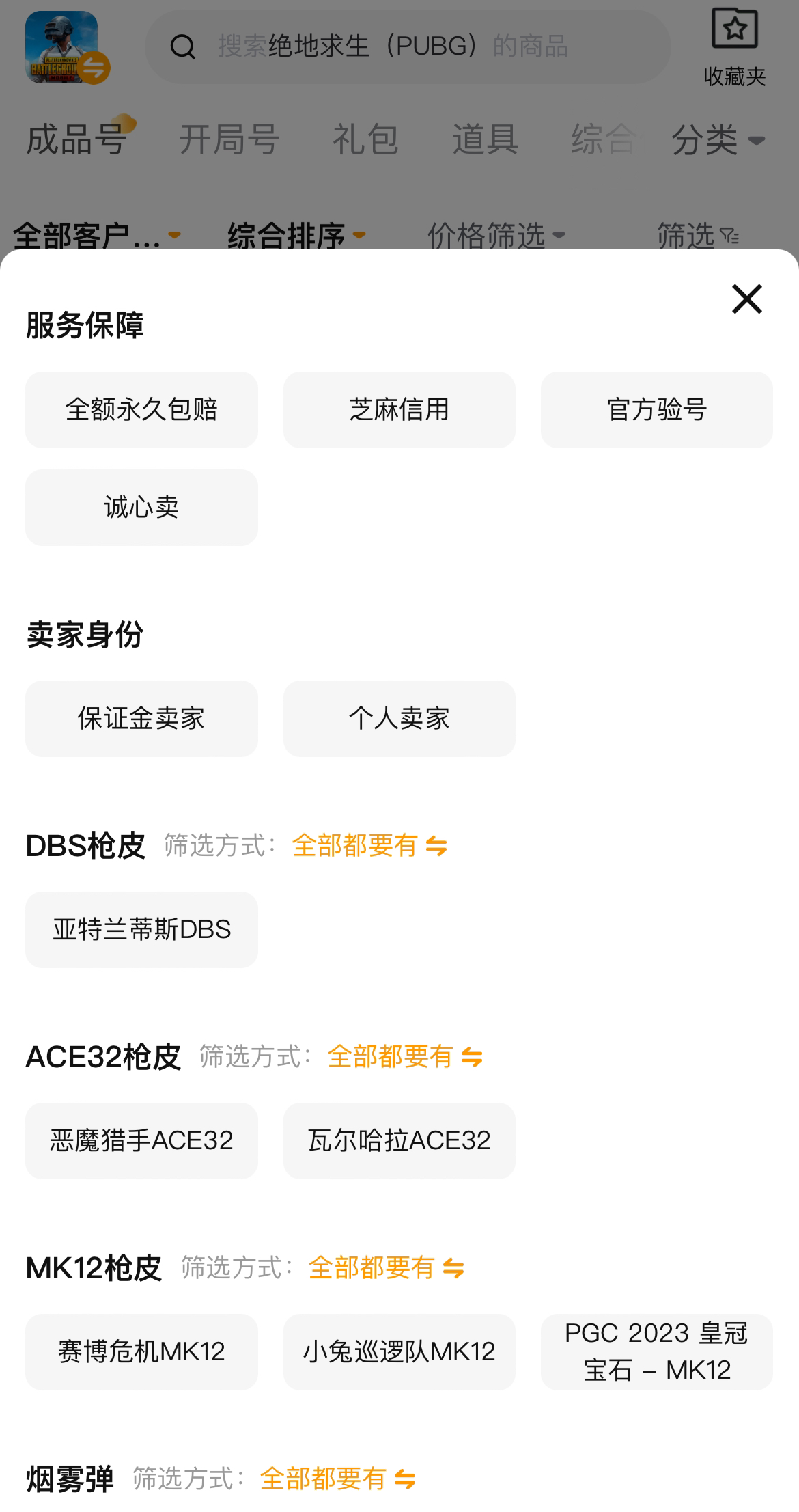Switch DBS枪皮 filter mode 全部都要有
Screen dimensions: 799x1512
point(369,846)
